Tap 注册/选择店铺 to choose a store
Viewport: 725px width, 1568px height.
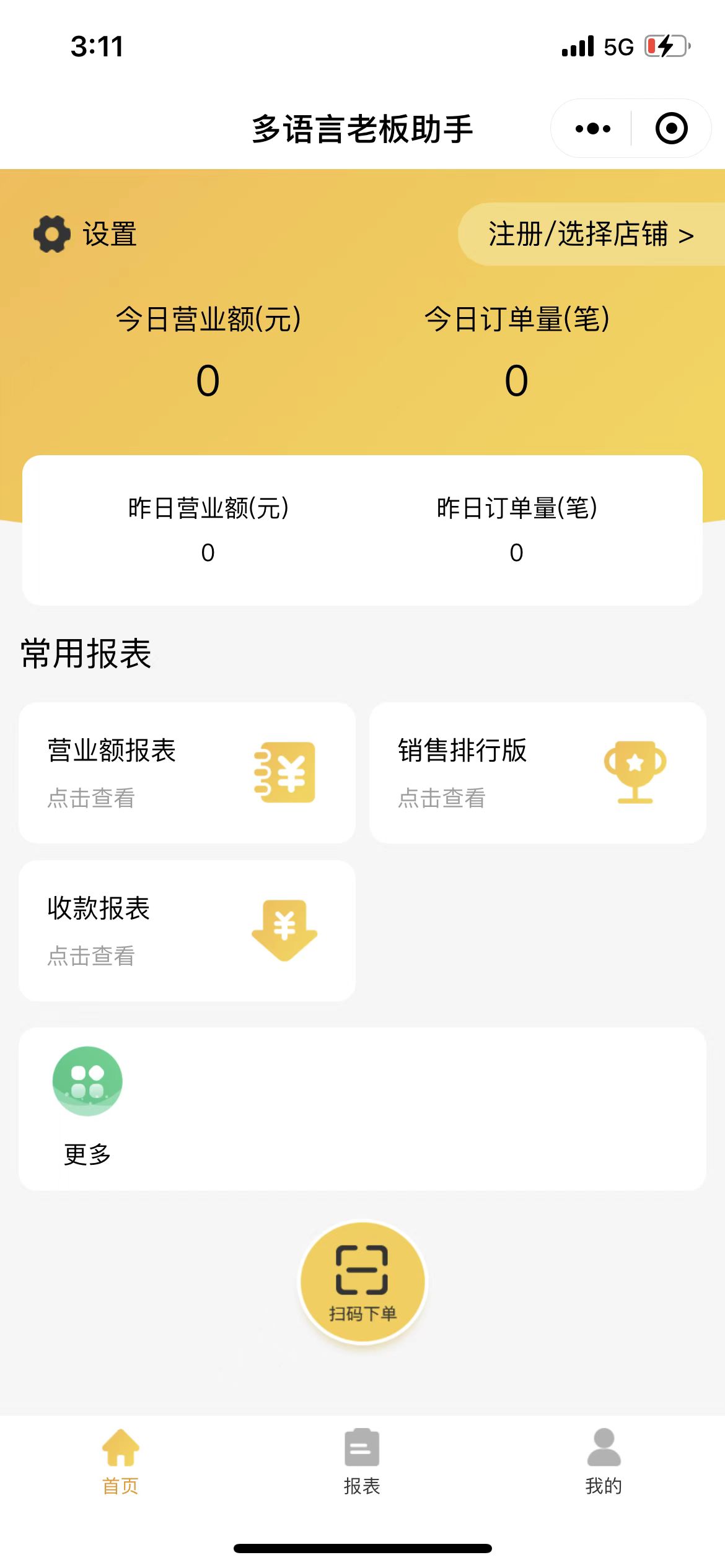click(x=591, y=234)
